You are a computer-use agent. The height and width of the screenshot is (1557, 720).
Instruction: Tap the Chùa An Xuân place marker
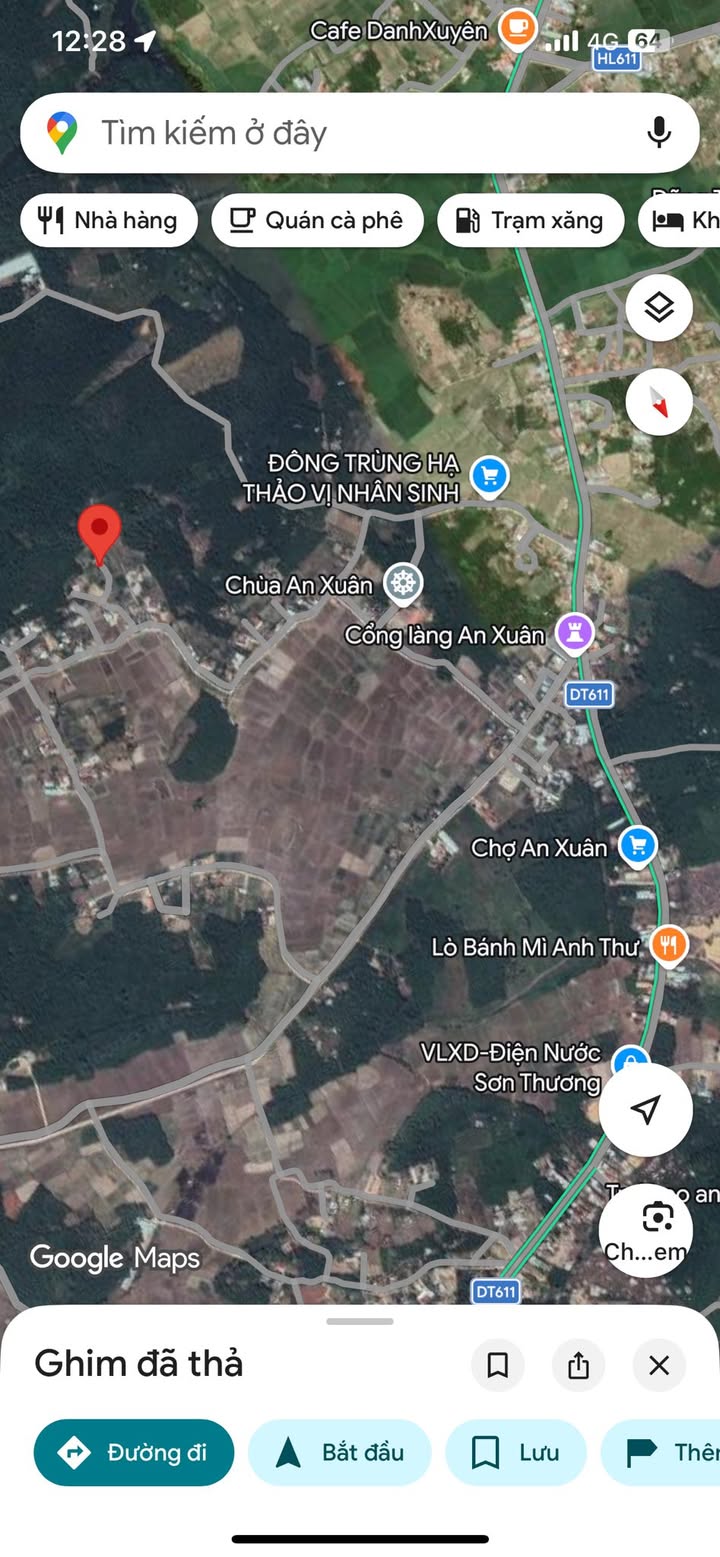click(x=403, y=584)
